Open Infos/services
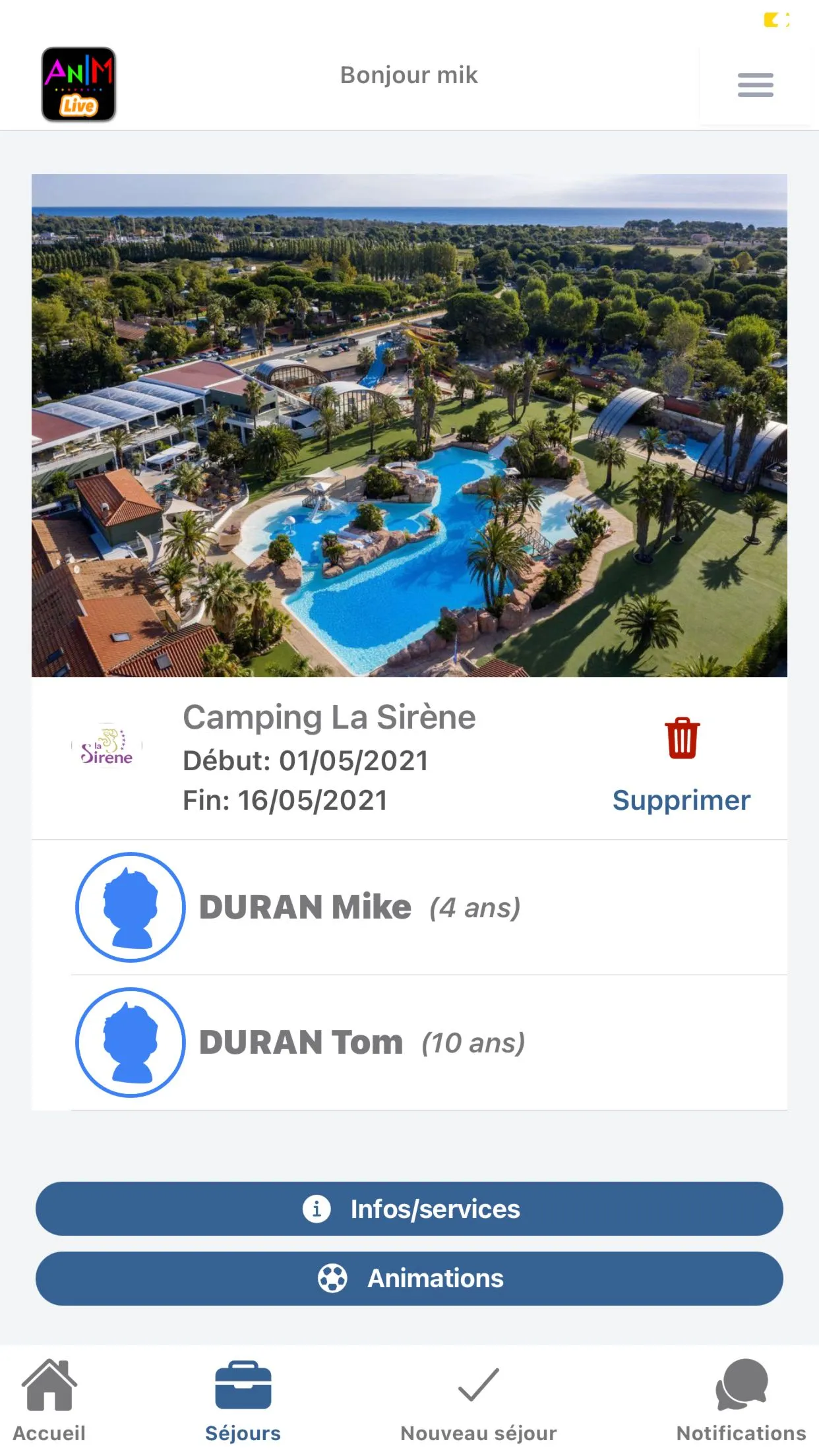 point(409,1209)
